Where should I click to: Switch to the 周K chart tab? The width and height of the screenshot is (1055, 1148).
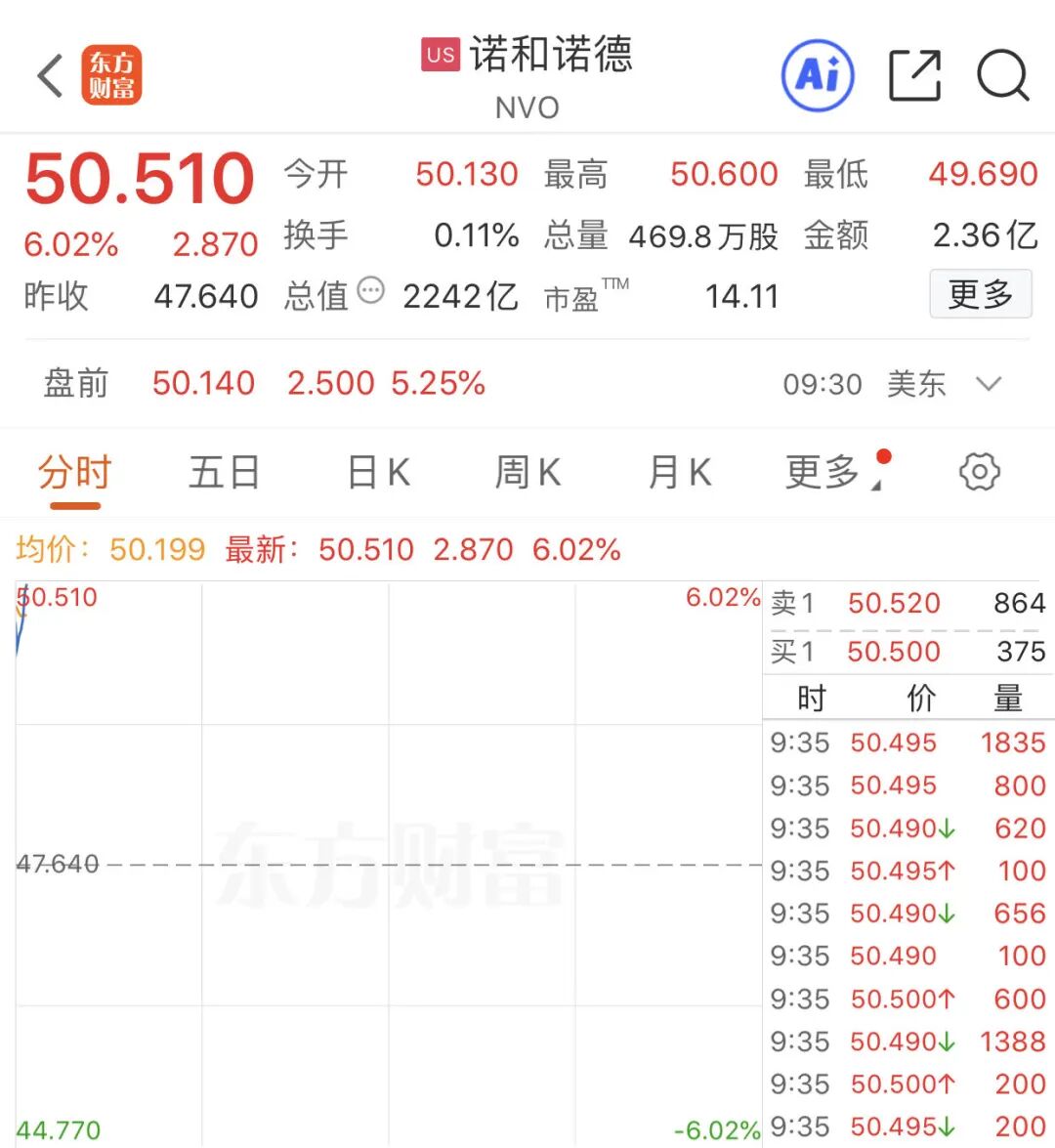click(527, 473)
